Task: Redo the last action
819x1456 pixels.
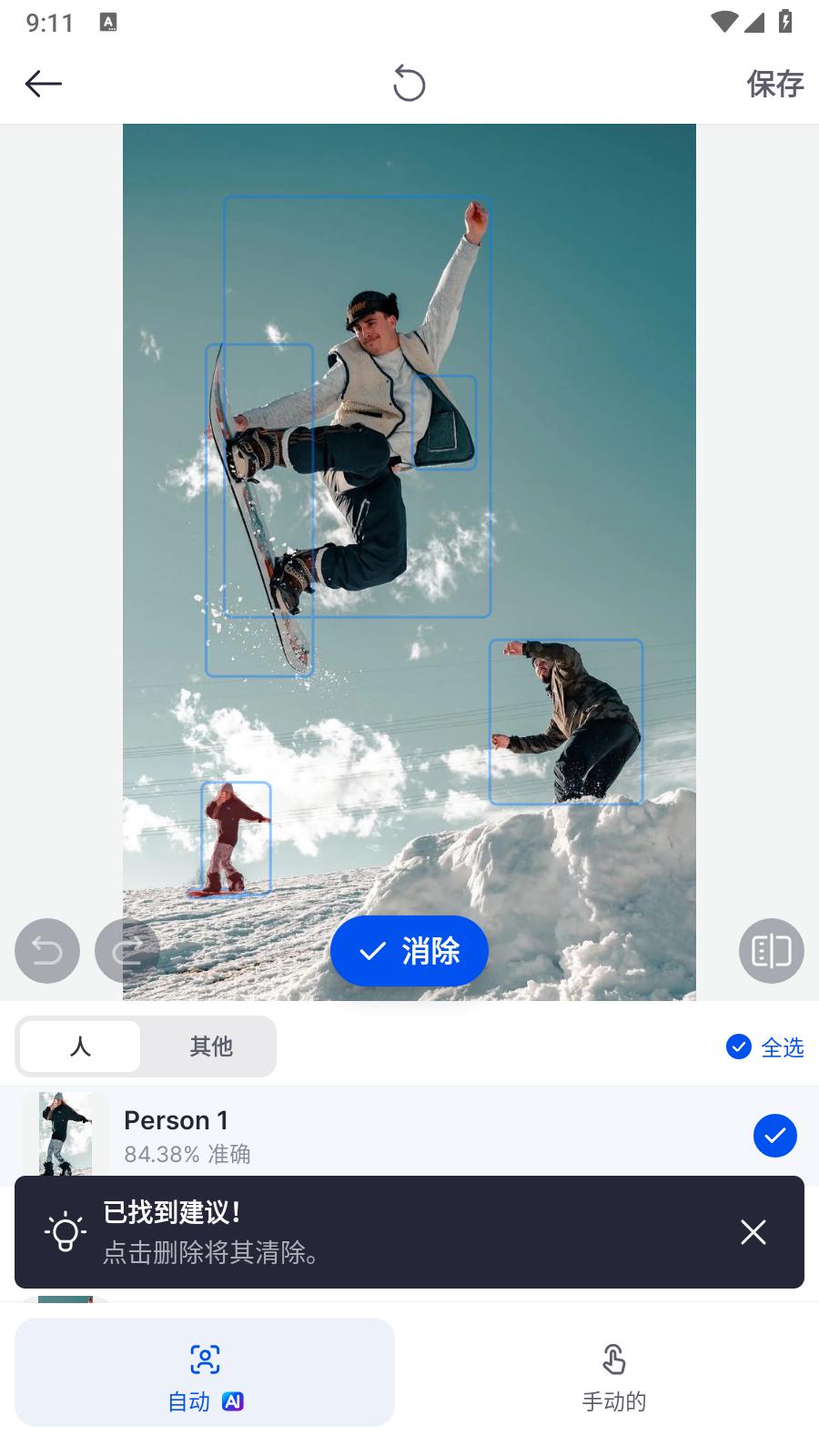Action: tap(127, 951)
